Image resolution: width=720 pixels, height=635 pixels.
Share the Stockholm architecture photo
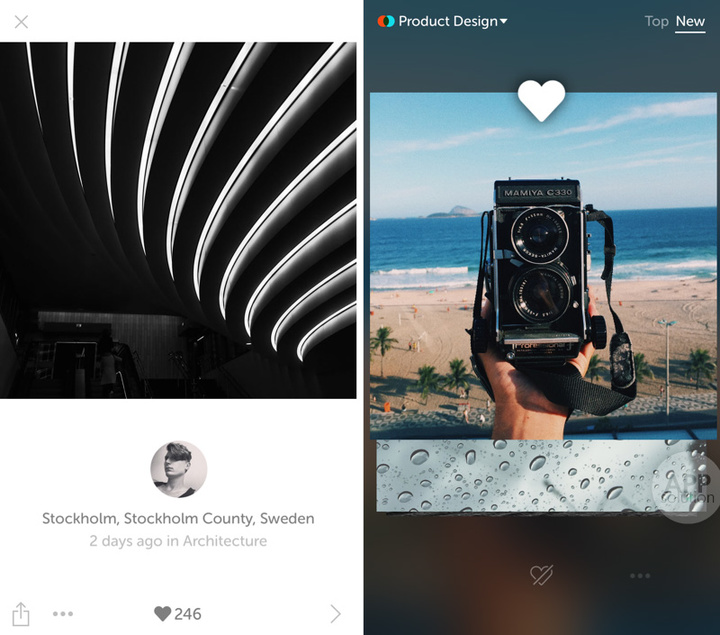click(22, 613)
